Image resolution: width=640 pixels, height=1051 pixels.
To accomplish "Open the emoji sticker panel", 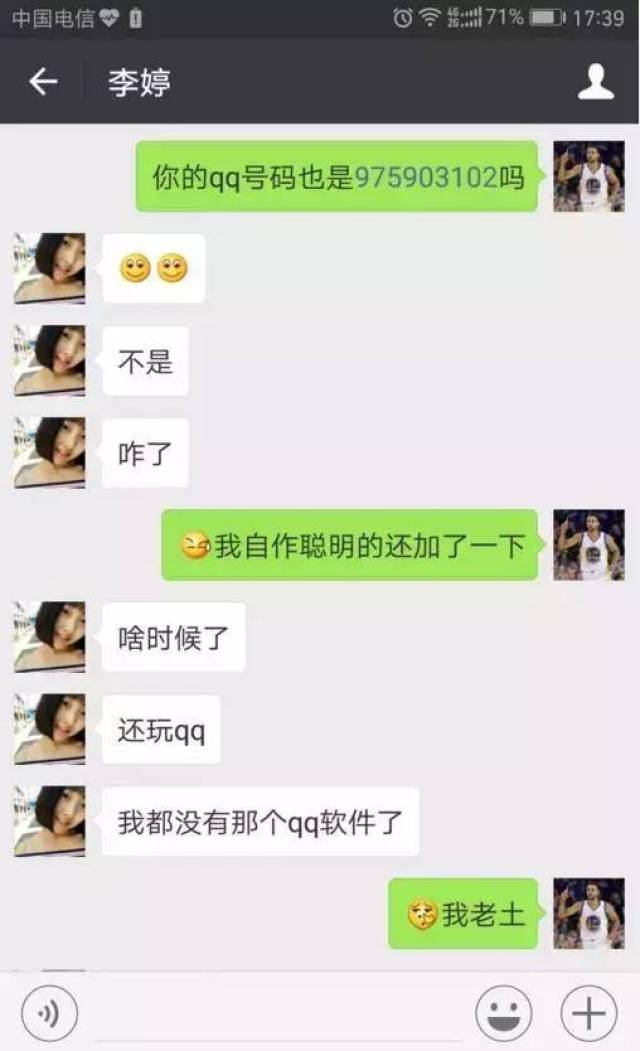I will pos(504,1013).
